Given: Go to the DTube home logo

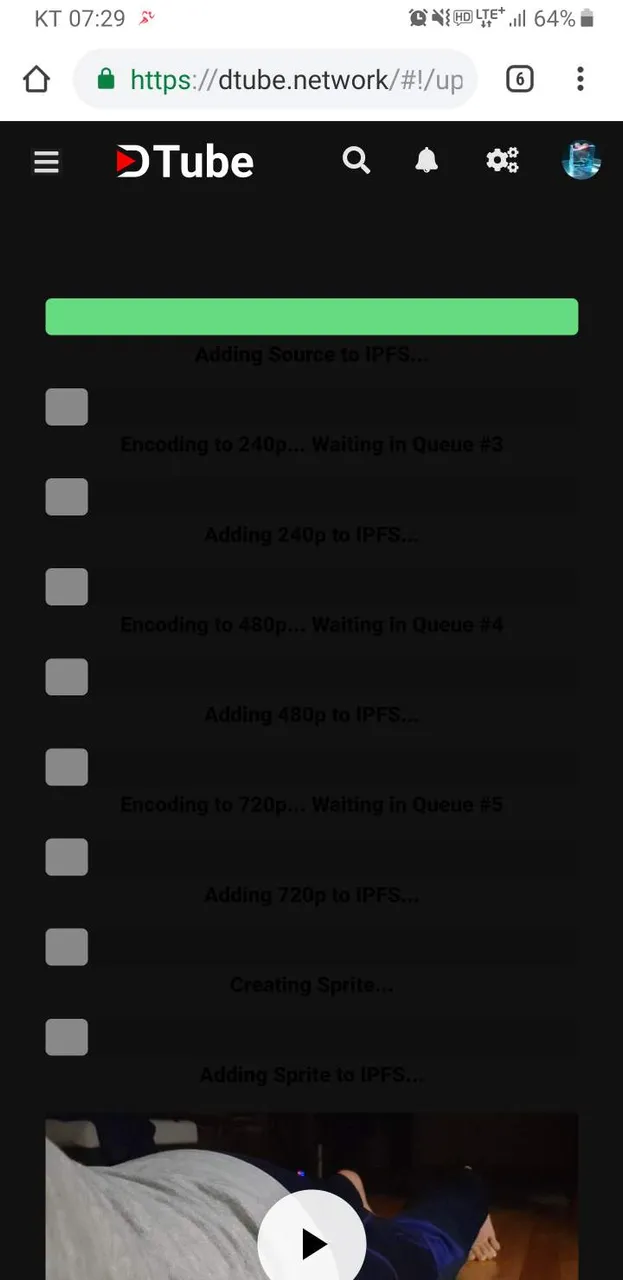Looking at the screenshot, I should [185, 162].
